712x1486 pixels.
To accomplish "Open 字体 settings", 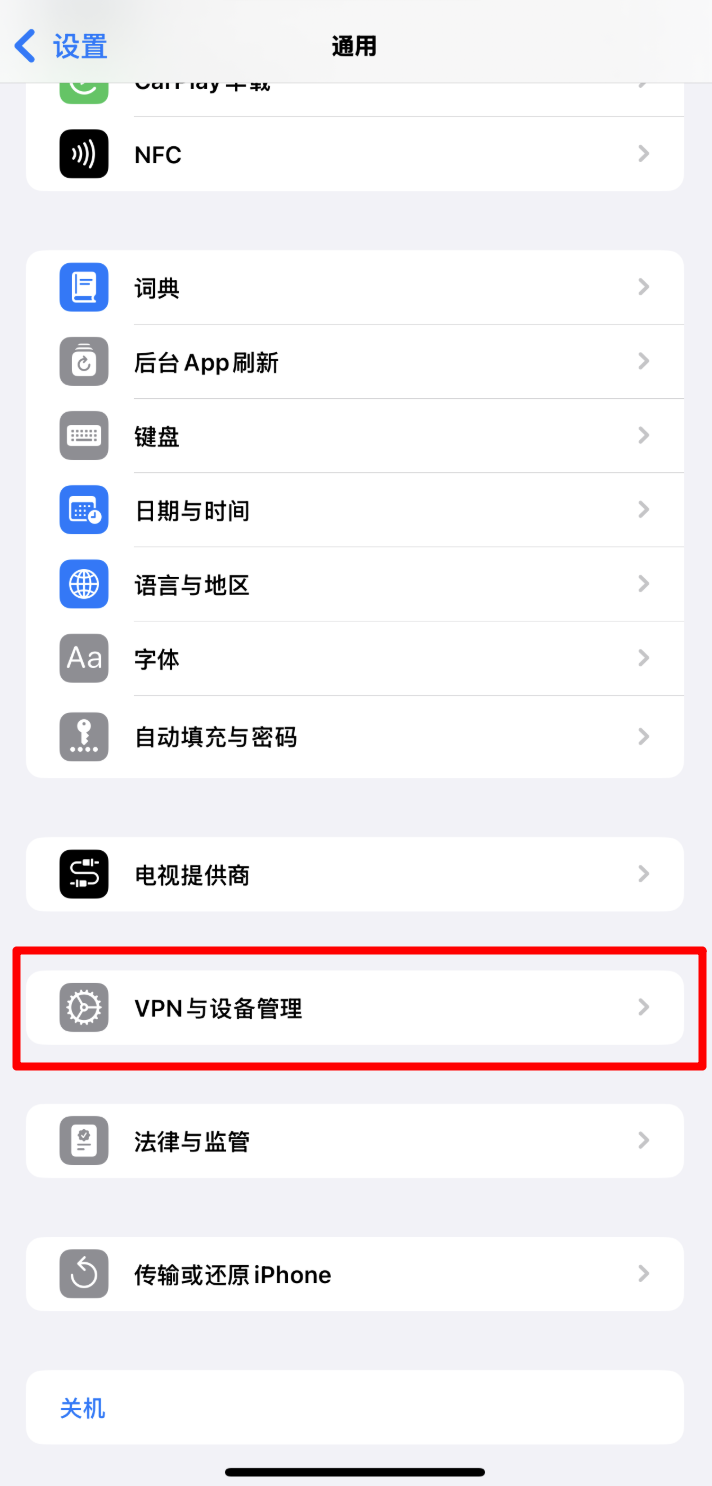I will click(x=354, y=658).
